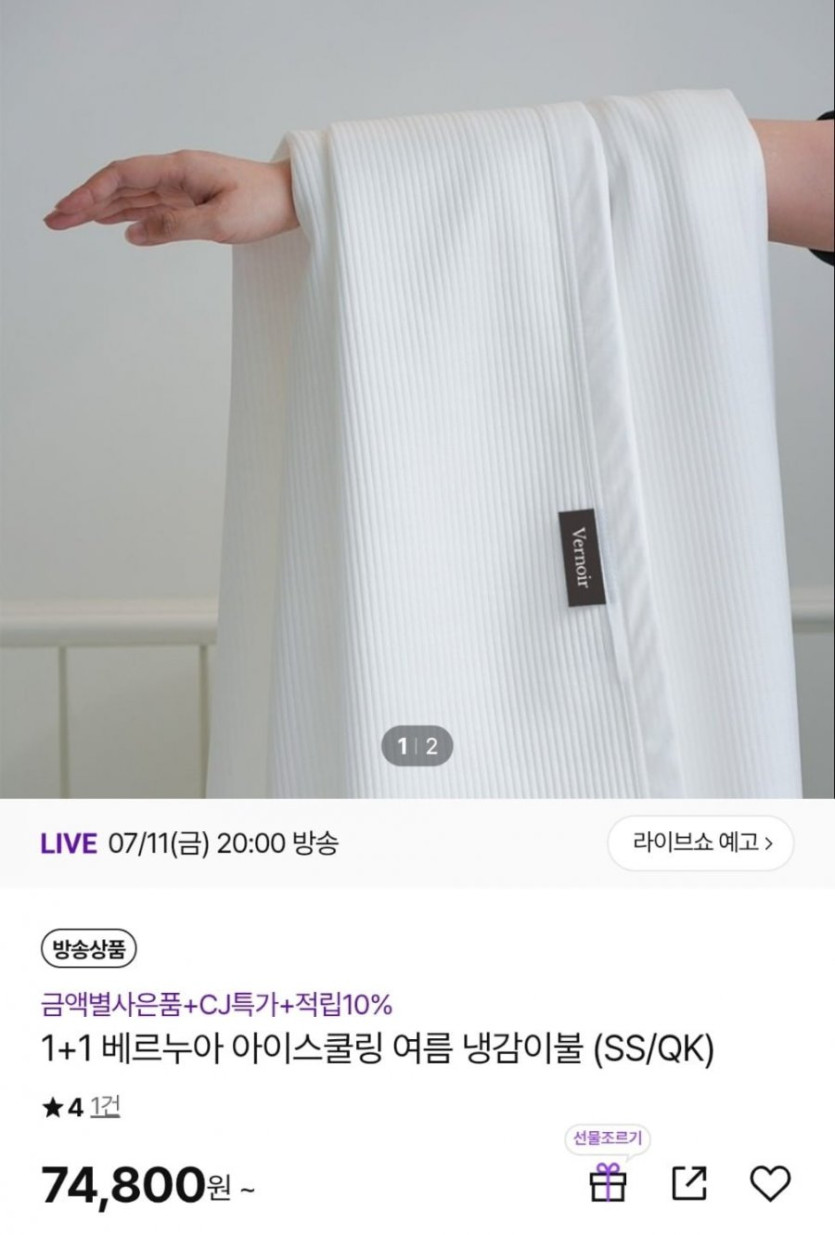Open the 라이브쇼 예고 button

700,842
